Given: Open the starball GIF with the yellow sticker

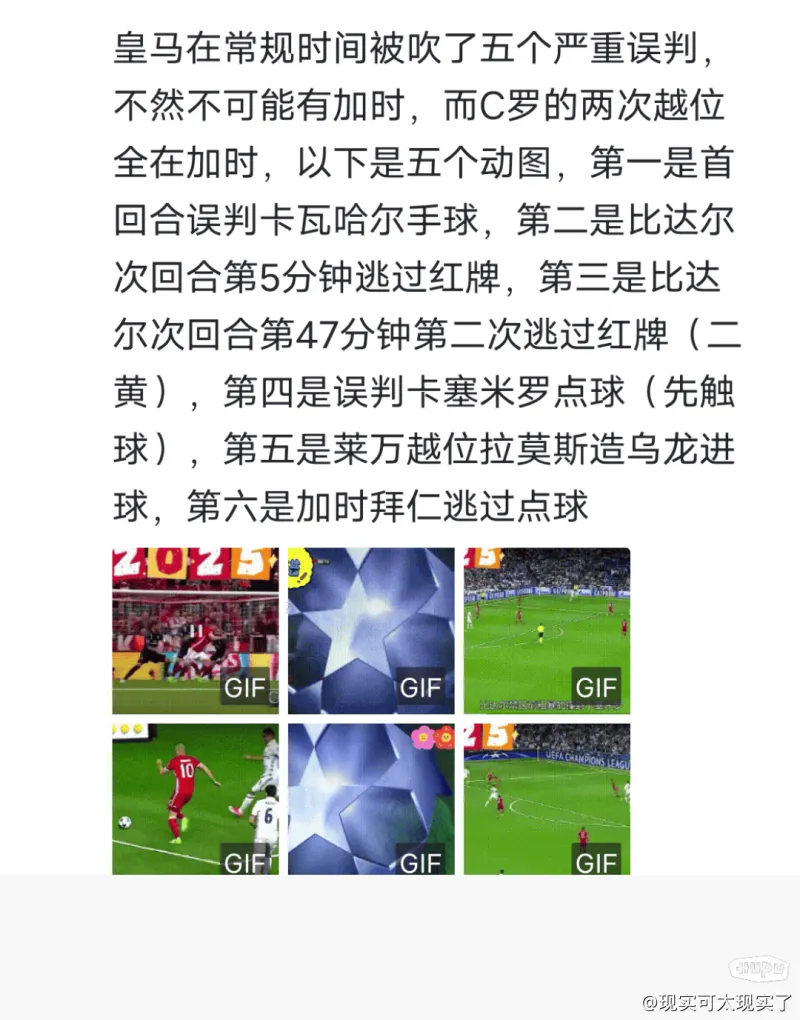Looking at the screenshot, I should tap(371, 630).
